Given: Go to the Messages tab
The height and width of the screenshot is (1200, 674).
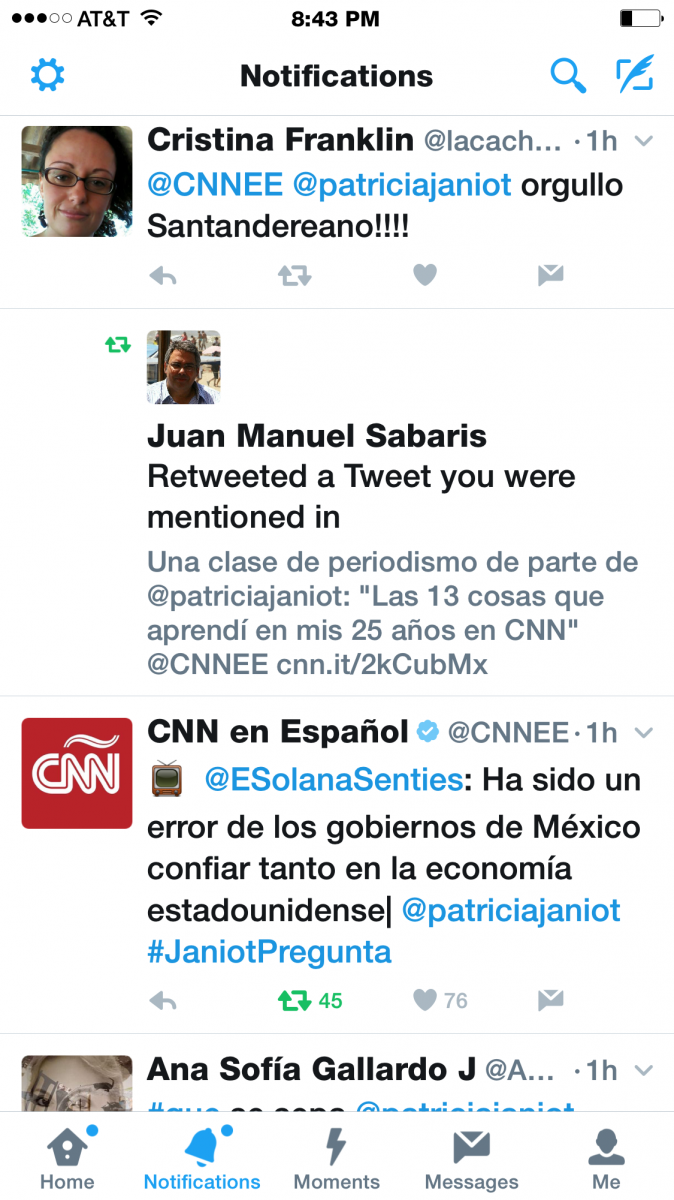Looking at the screenshot, I should point(472,1157).
